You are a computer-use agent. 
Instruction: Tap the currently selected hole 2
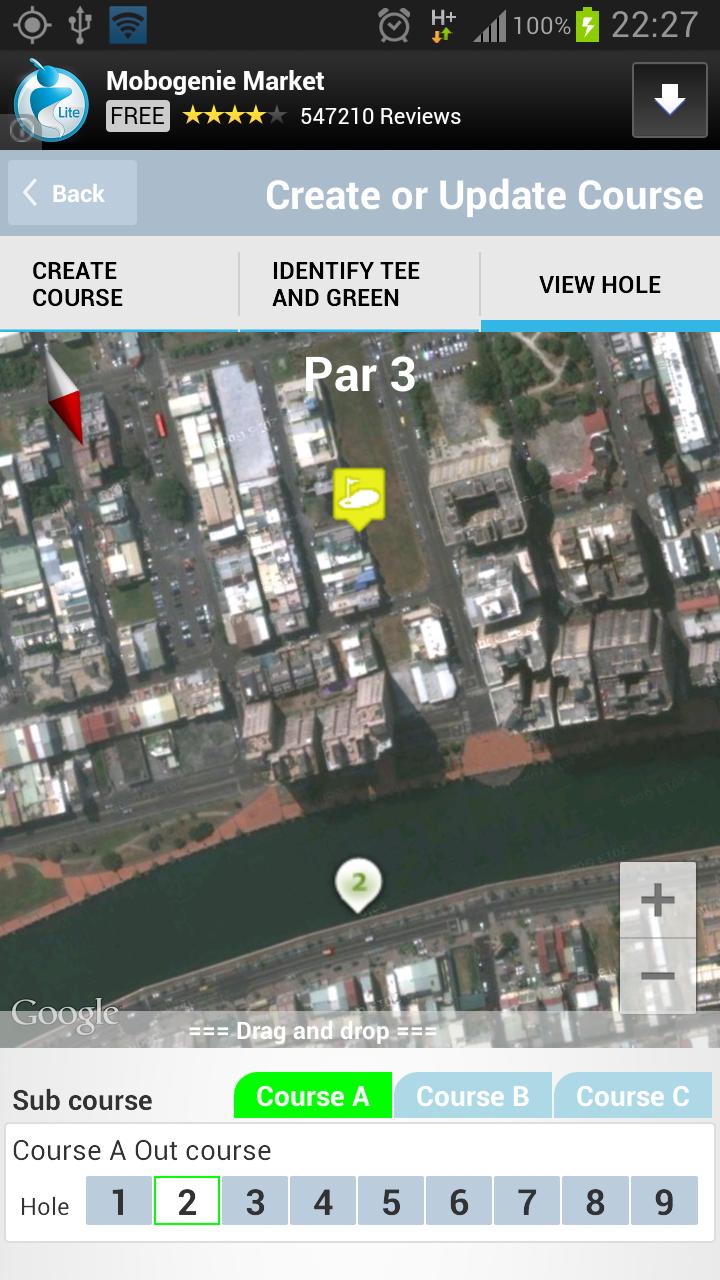186,1201
